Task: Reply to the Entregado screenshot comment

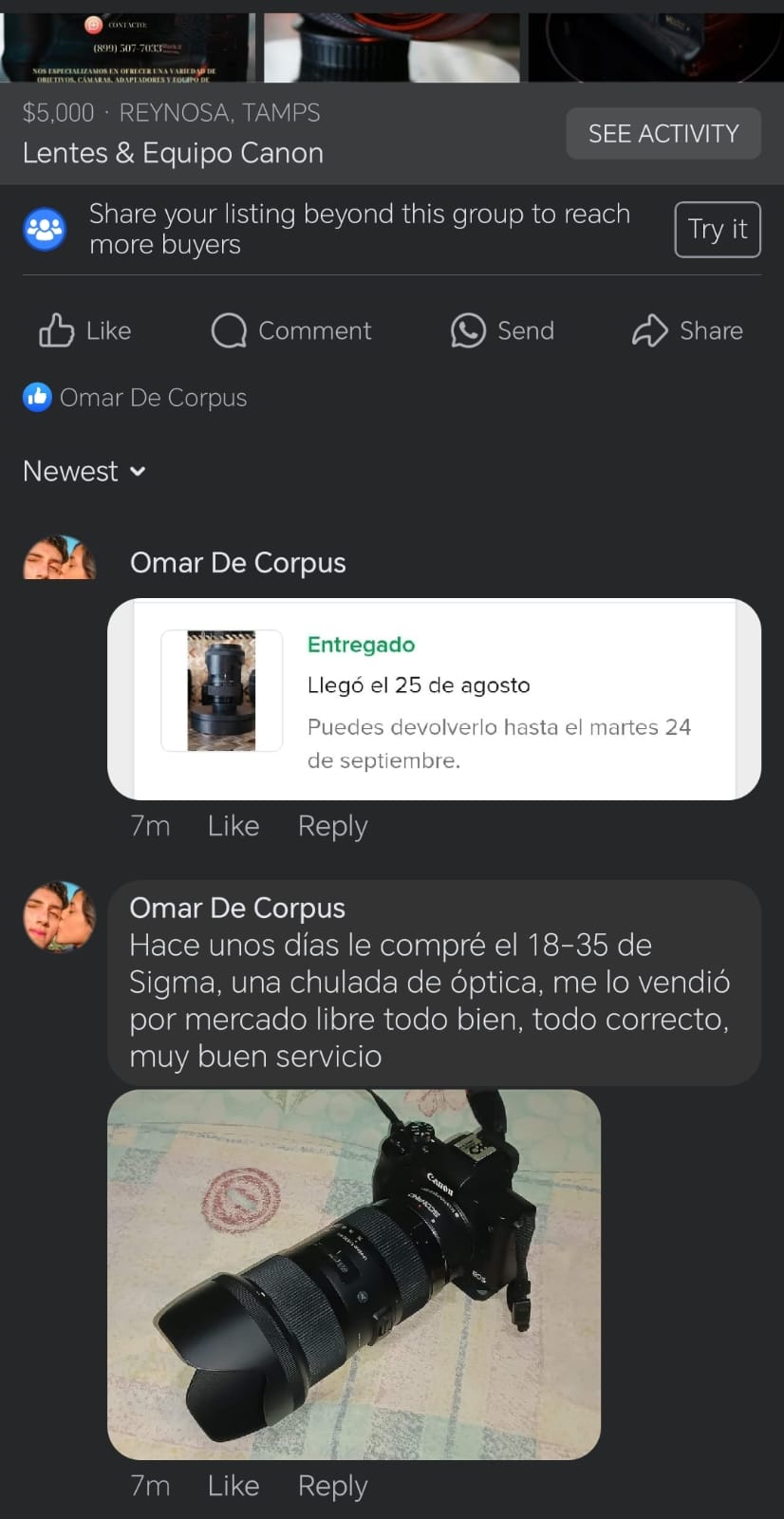Action: click(332, 826)
